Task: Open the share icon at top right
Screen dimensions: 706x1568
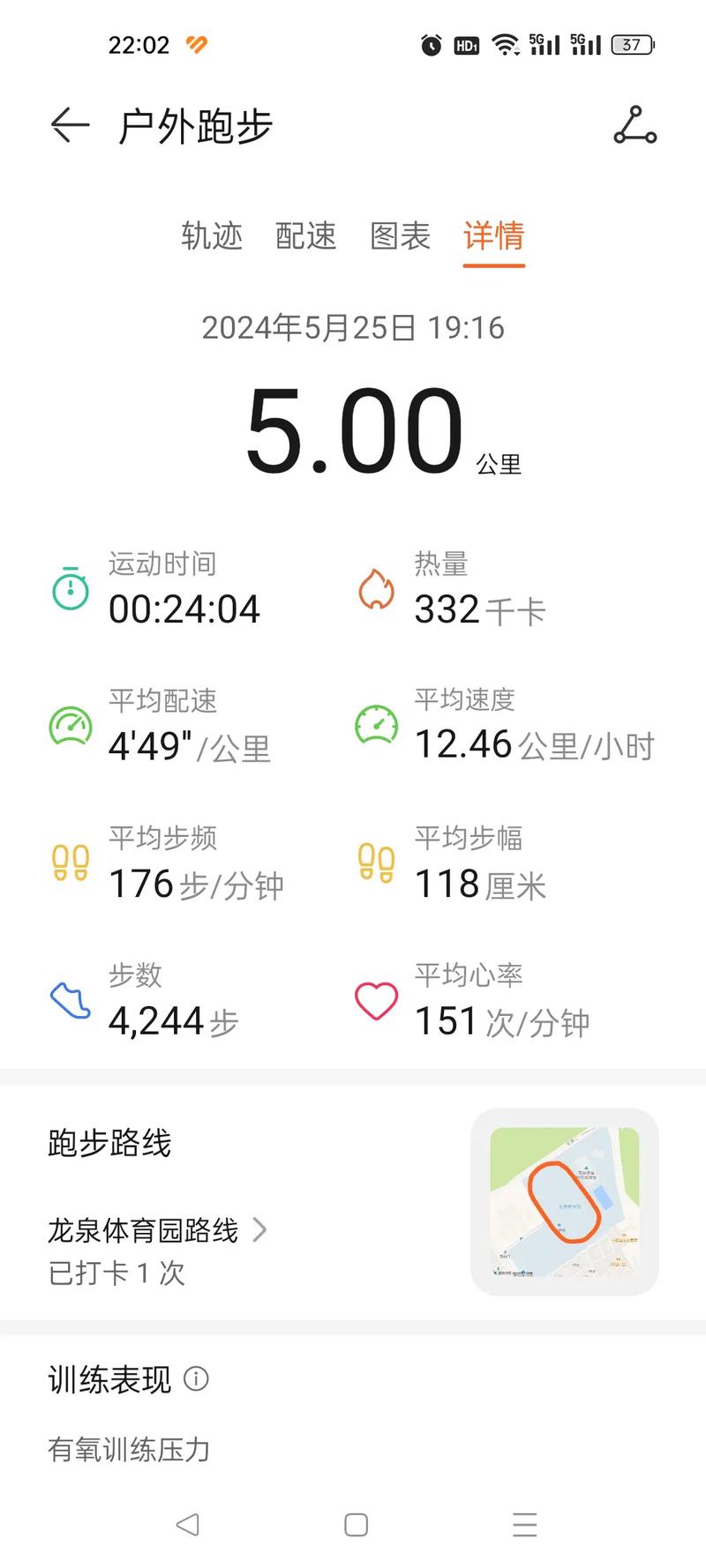Action: (635, 125)
